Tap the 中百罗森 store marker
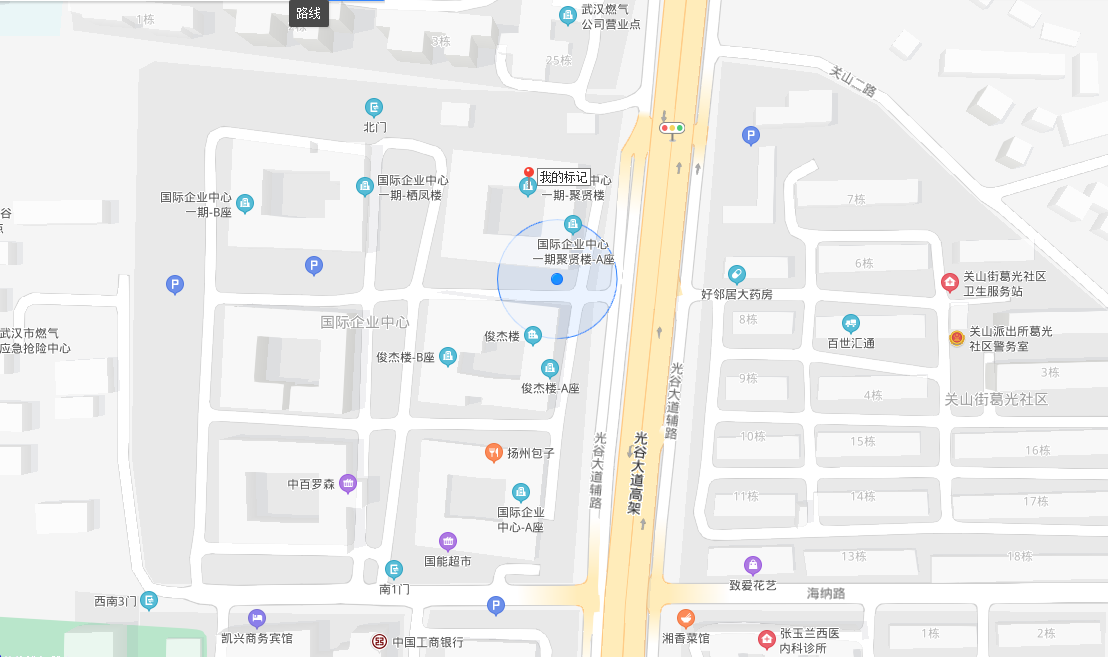The image size is (1108, 657). (x=348, y=484)
